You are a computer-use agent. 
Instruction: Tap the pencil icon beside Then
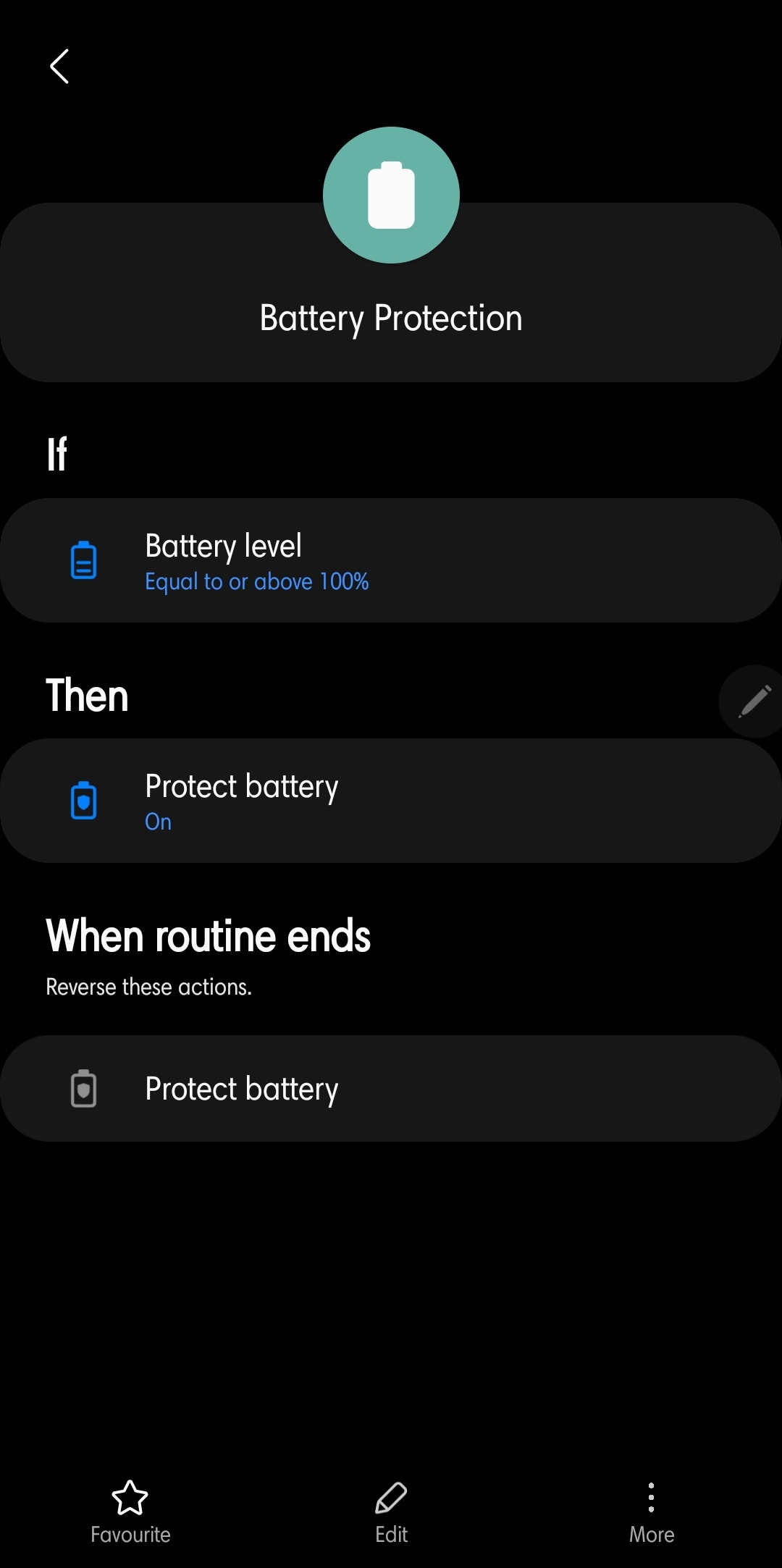tap(754, 701)
